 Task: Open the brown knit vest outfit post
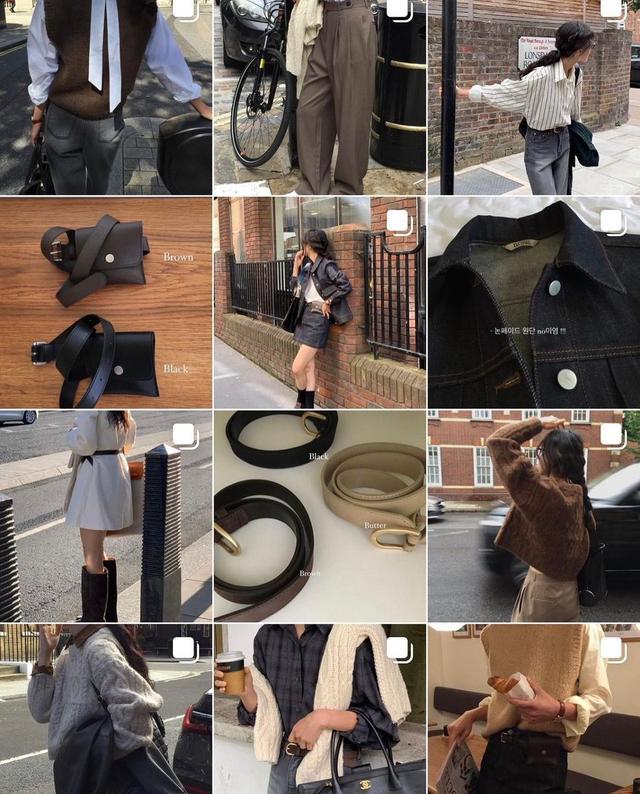[x=105, y=97]
